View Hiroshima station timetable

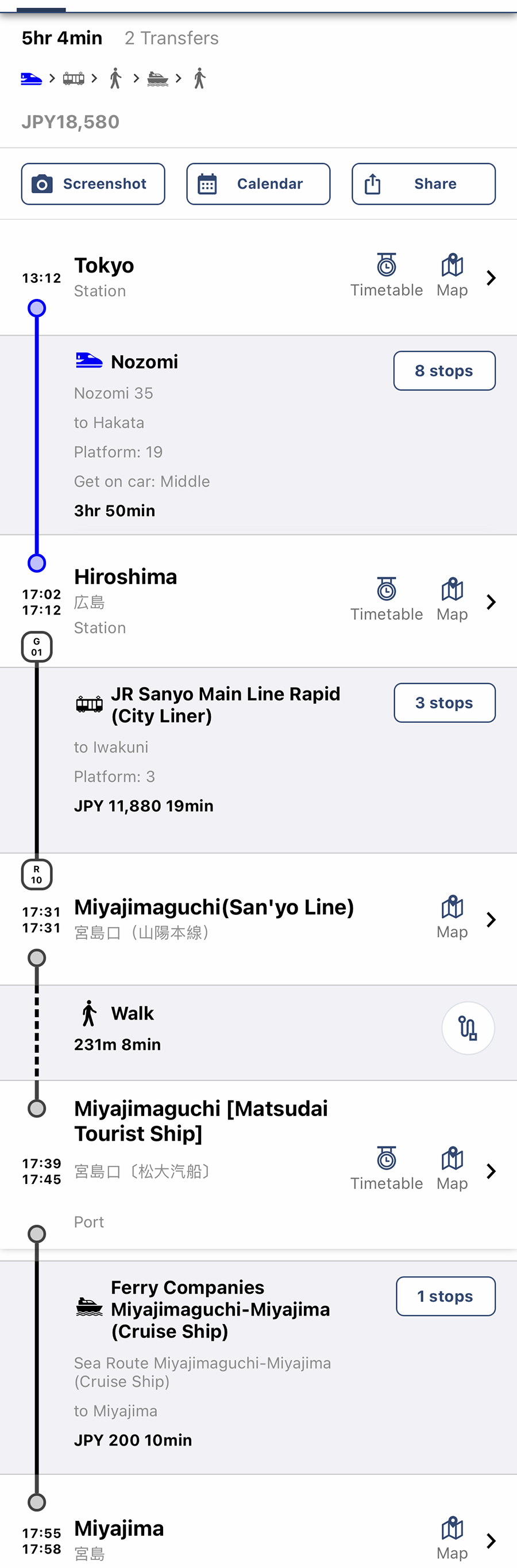click(386, 599)
